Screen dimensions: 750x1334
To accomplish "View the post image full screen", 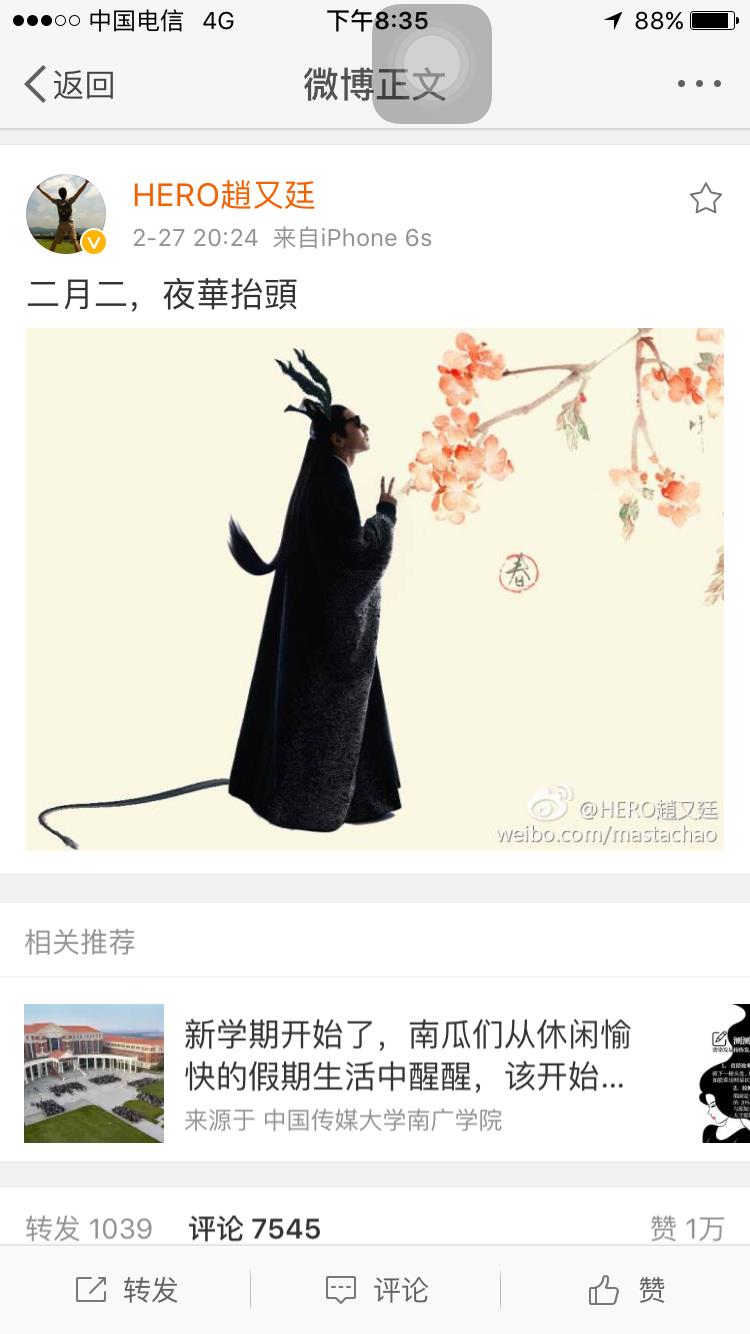I will coord(375,589).
